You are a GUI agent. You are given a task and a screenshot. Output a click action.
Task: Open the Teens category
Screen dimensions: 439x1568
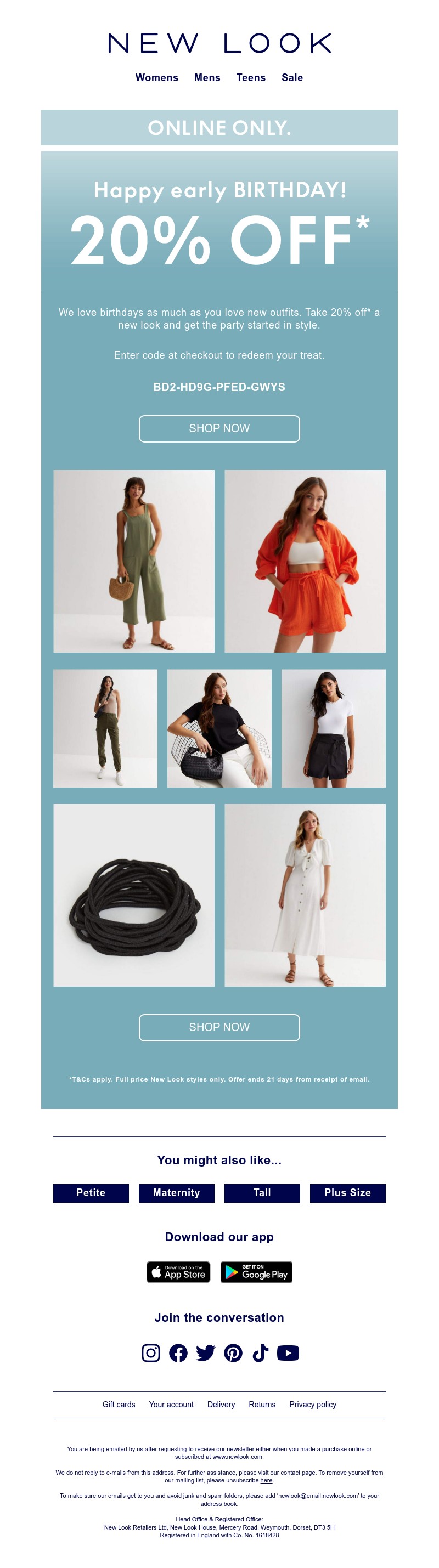251,77
